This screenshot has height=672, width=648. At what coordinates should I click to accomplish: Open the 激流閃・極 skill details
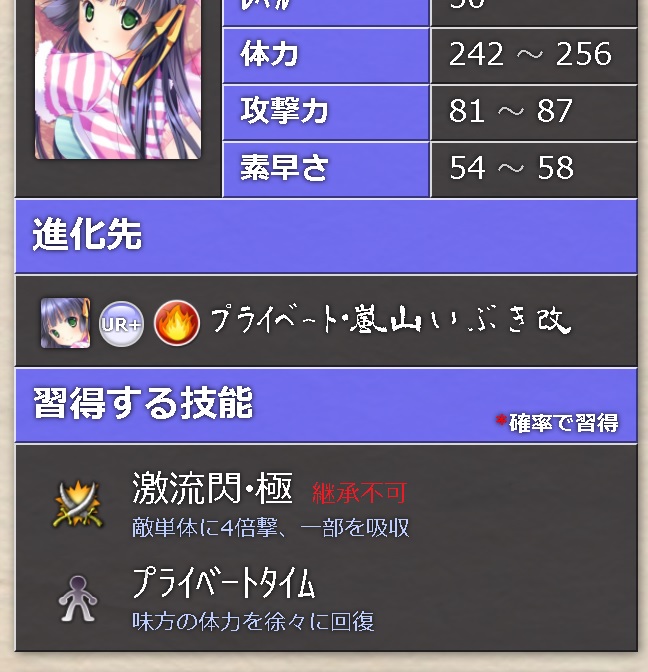coord(212,490)
